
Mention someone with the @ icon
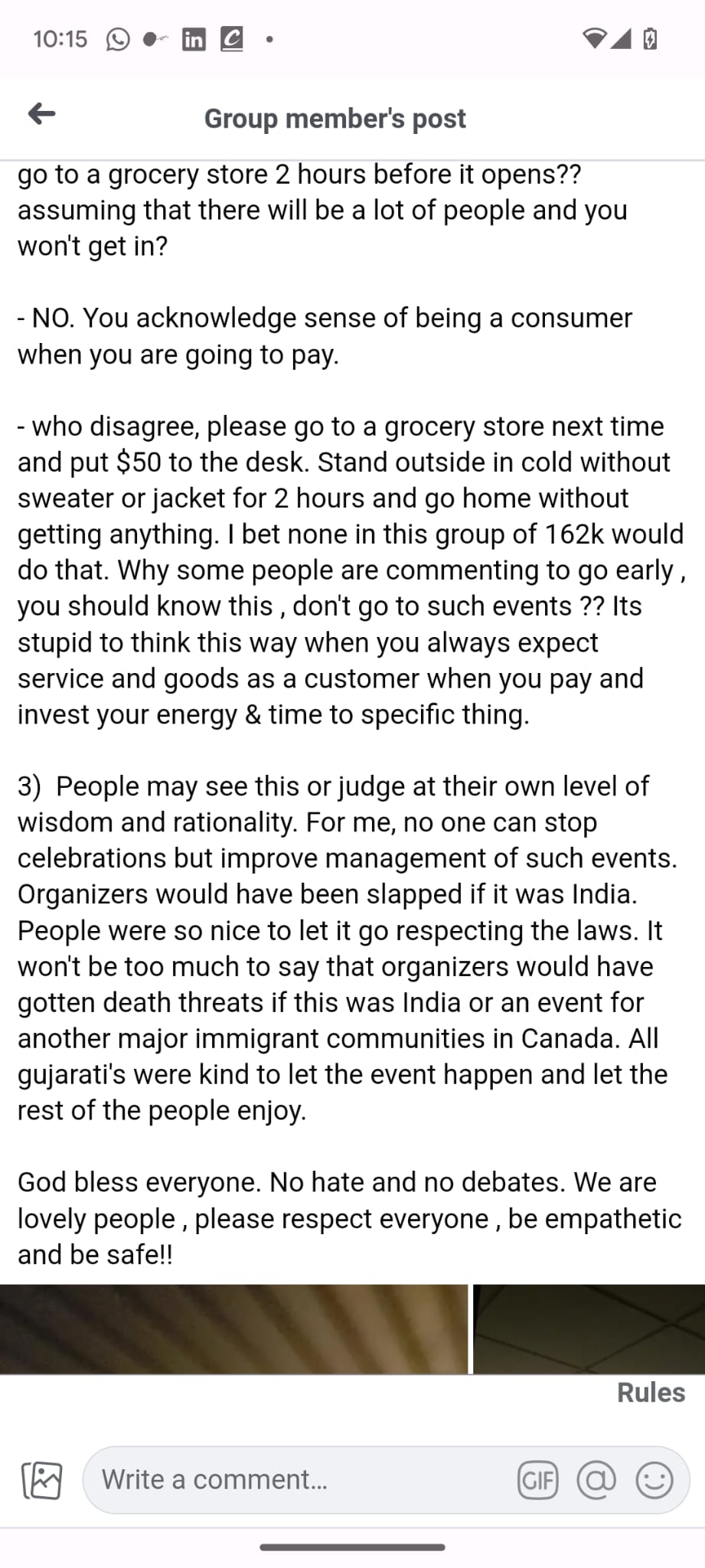pyautogui.click(x=596, y=1480)
